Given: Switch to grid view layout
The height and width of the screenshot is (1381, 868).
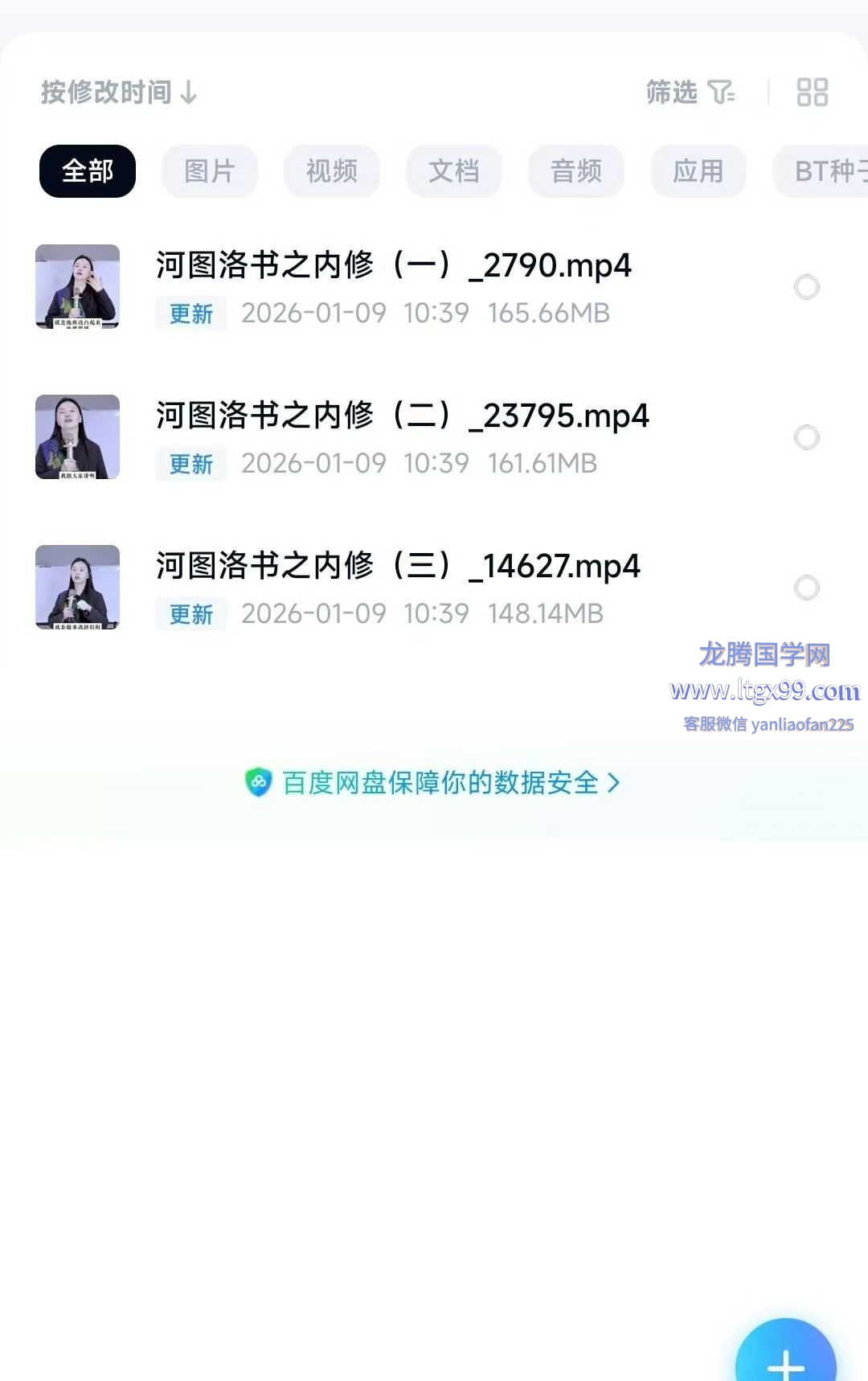Looking at the screenshot, I should (x=812, y=92).
